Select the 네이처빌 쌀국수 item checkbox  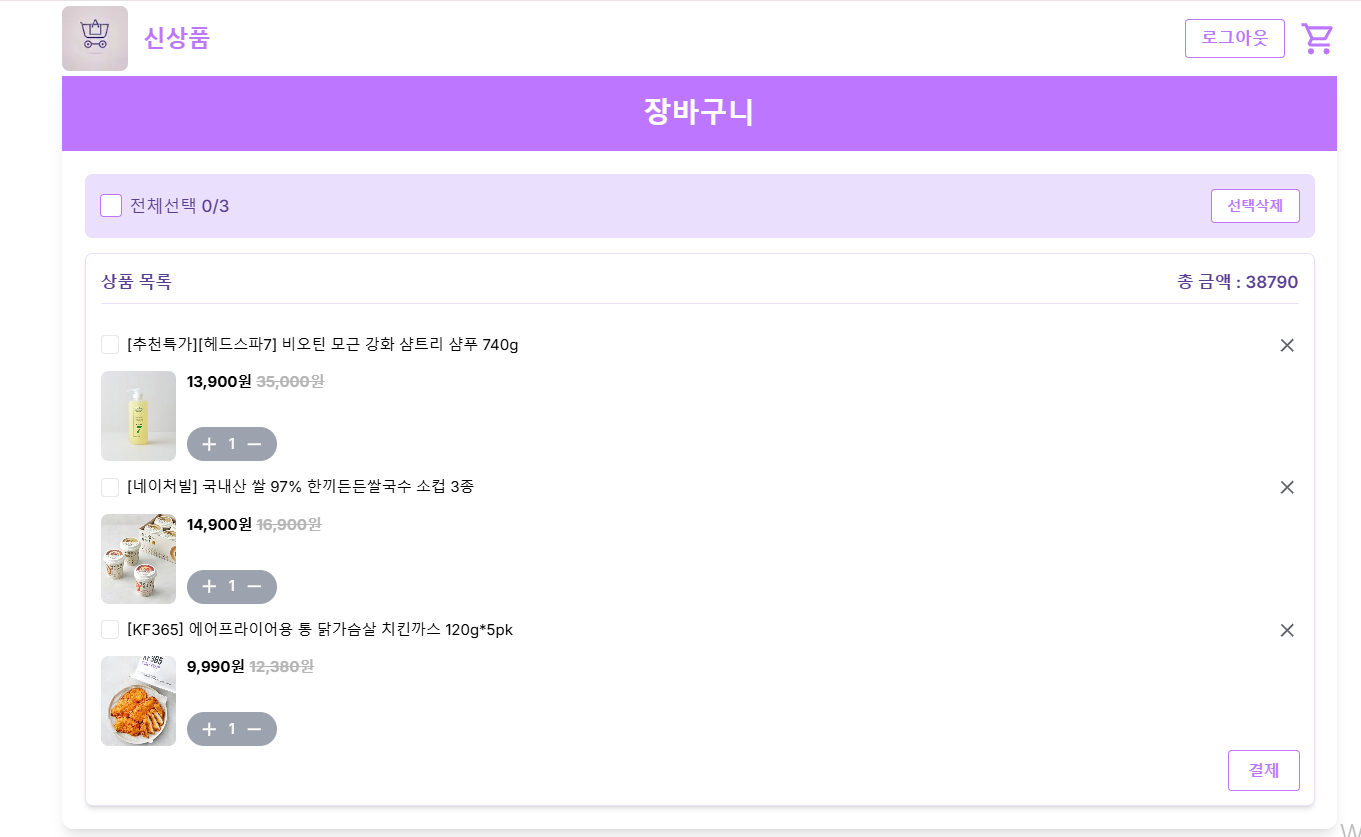(110, 487)
